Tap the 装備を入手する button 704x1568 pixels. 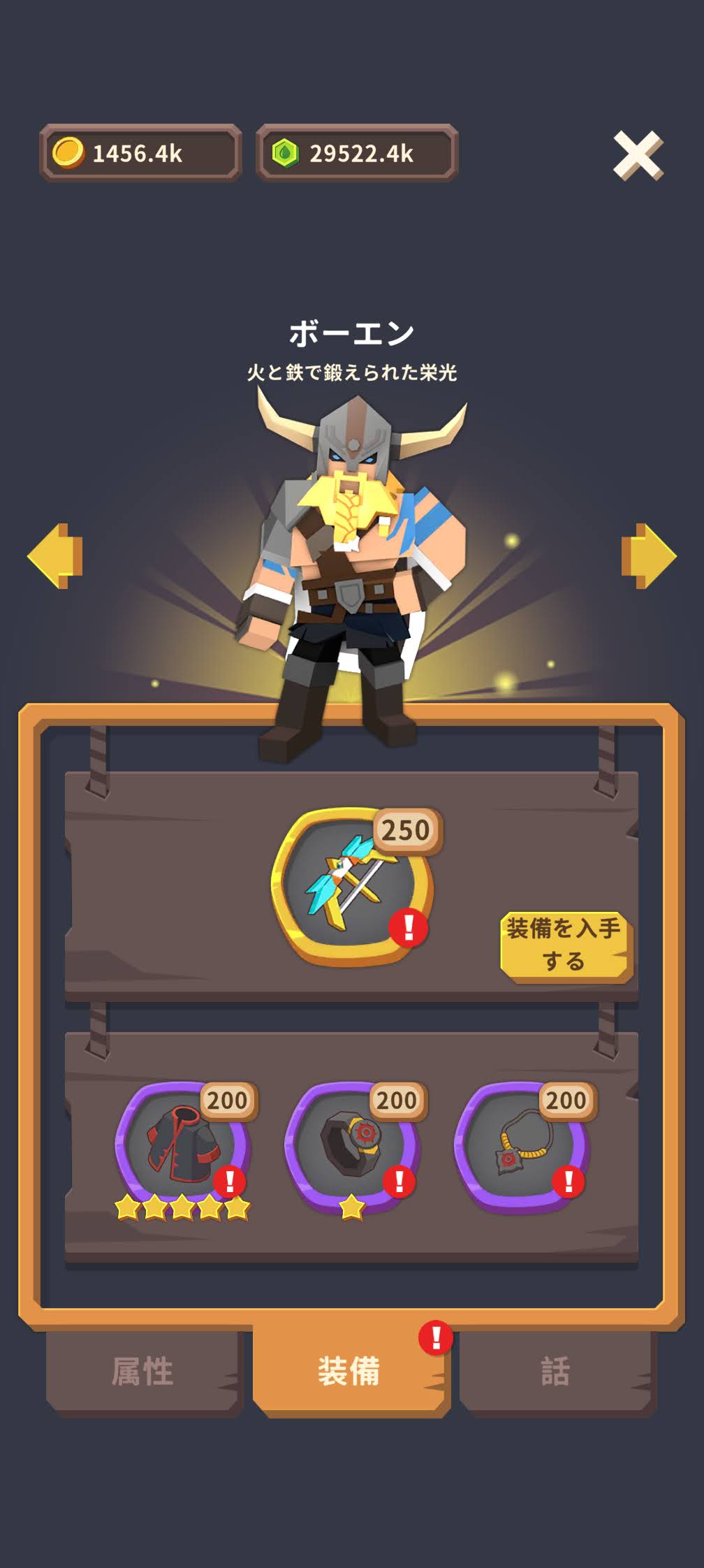[564, 945]
